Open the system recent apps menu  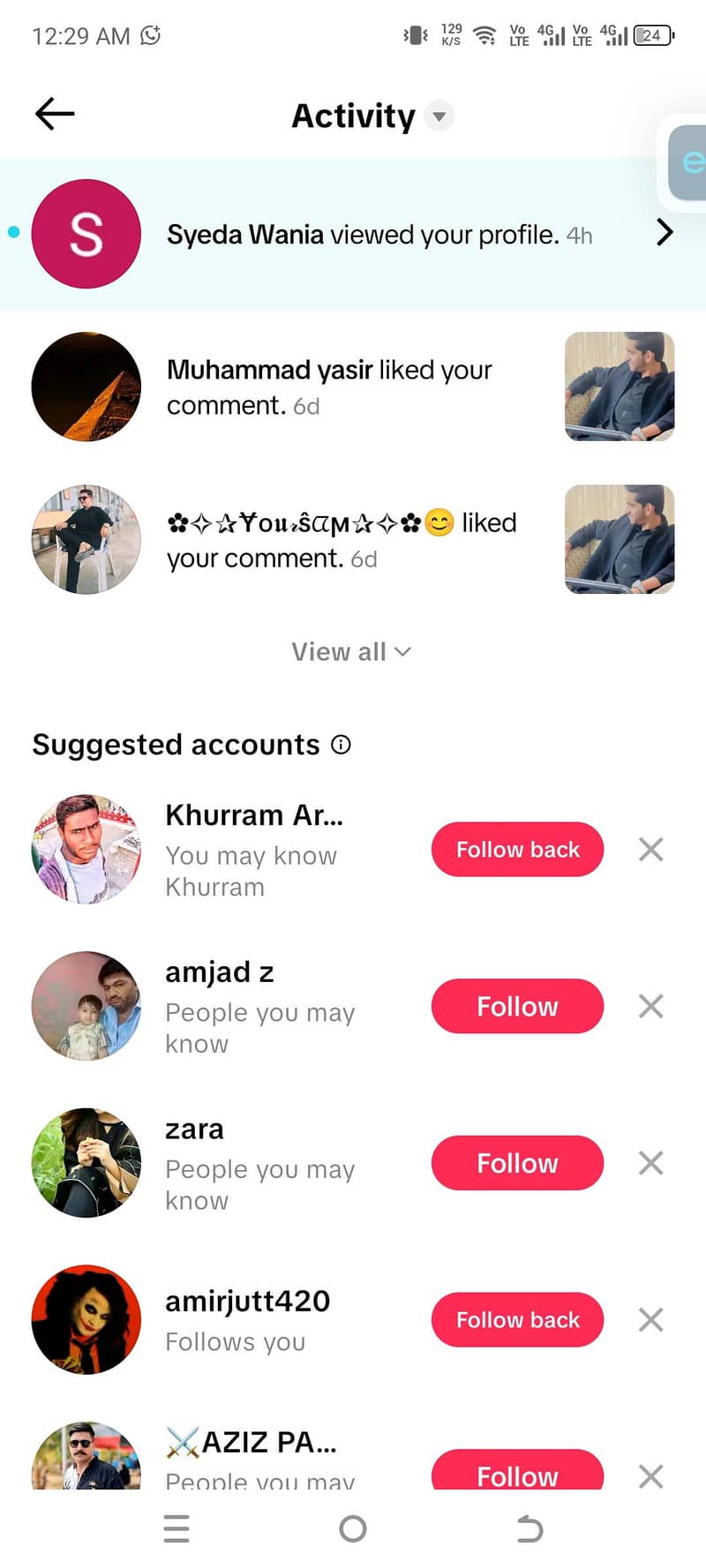[x=176, y=1528]
